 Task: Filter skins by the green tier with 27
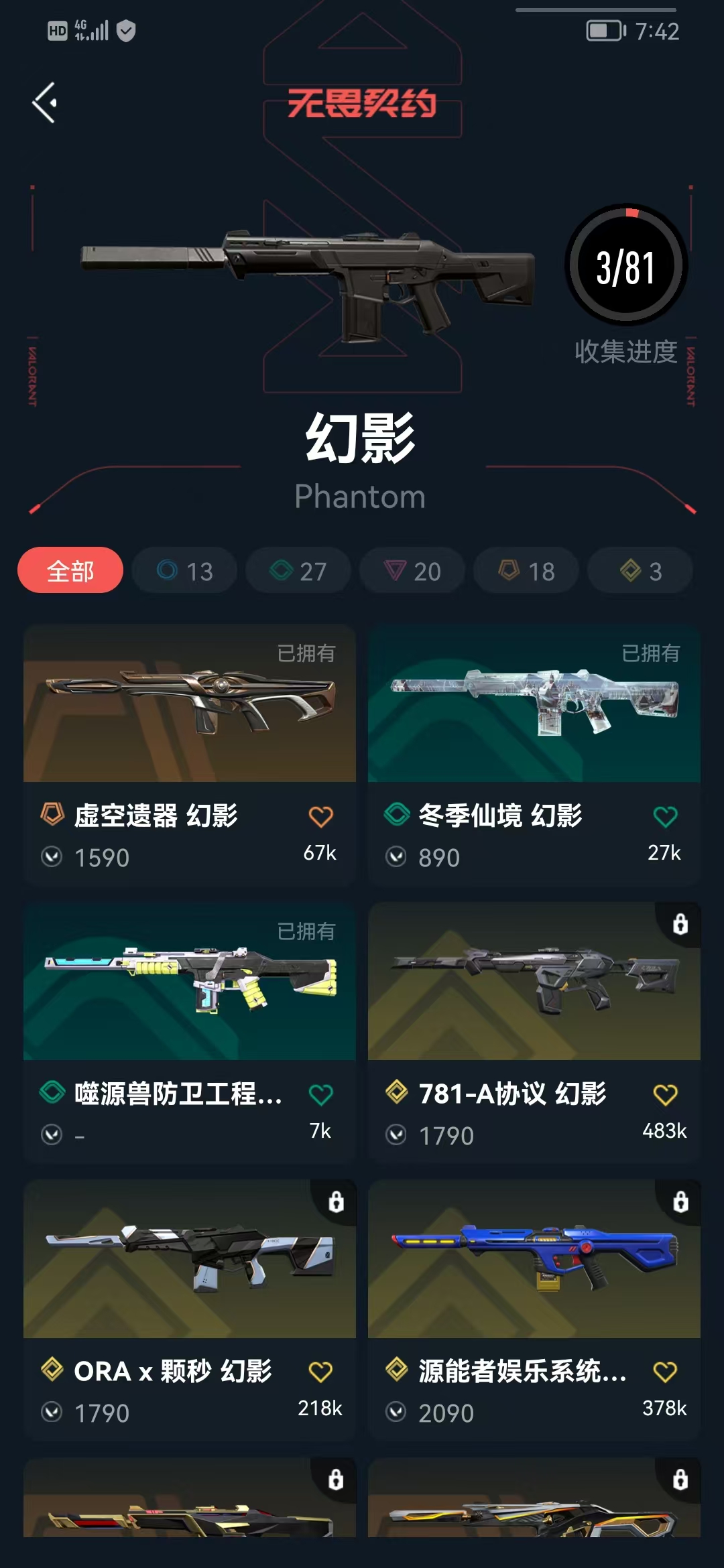298,571
